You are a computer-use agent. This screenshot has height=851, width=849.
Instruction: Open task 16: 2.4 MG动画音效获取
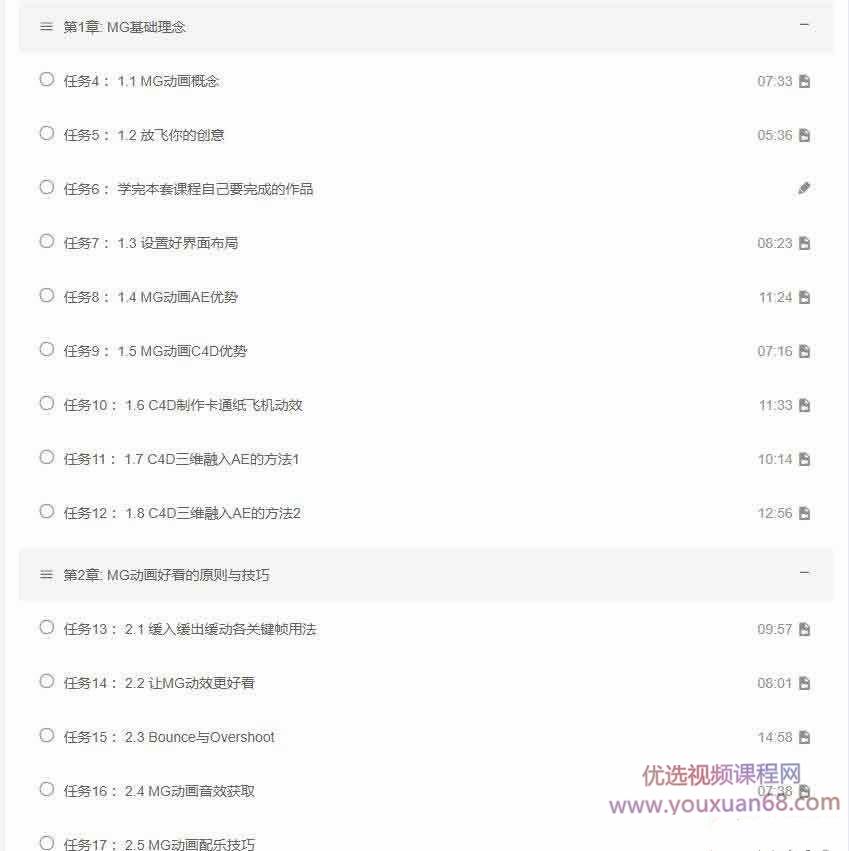point(189,791)
